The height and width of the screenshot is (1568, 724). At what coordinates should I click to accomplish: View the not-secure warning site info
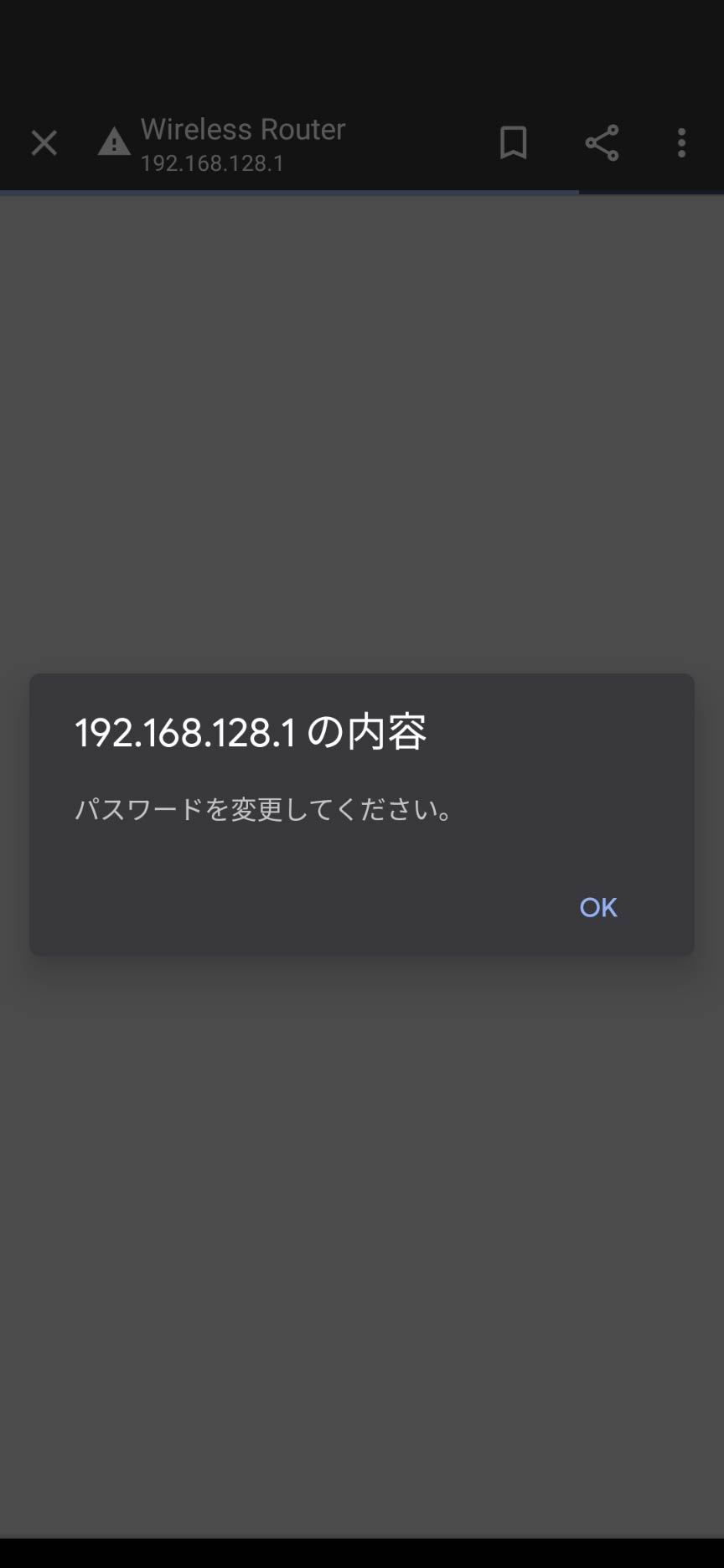coord(114,143)
